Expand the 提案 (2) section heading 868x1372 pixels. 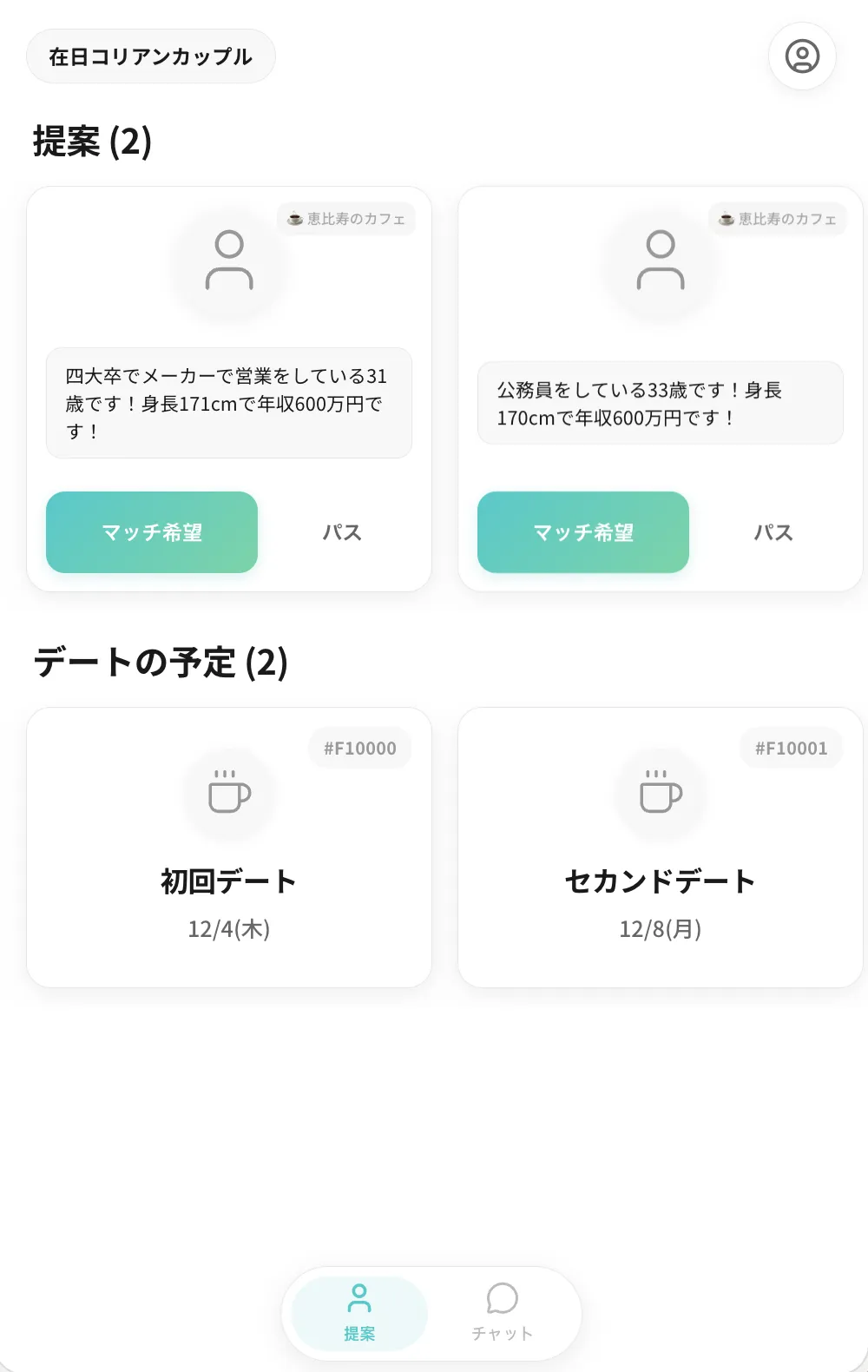point(93,138)
